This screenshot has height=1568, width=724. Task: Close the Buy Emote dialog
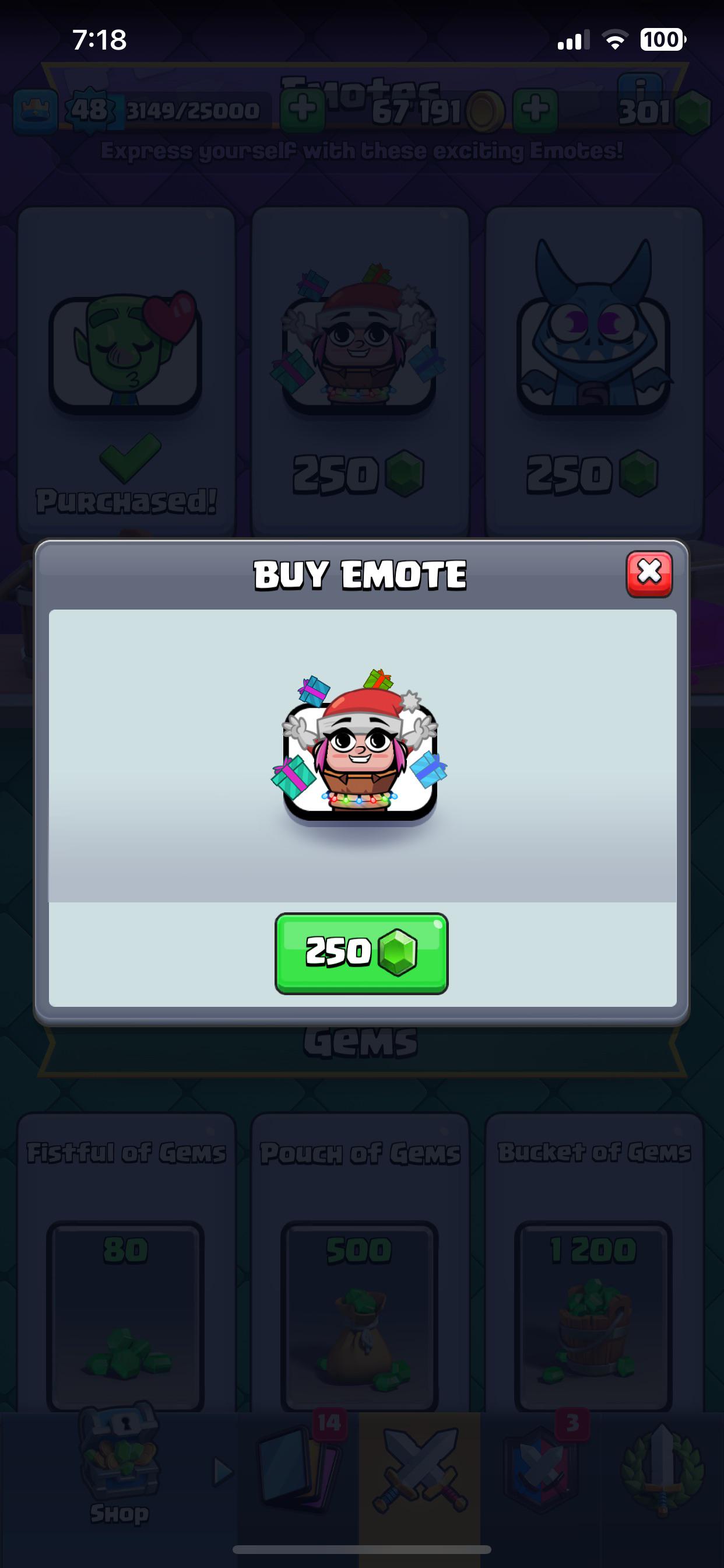pyautogui.click(x=649, y=573)
